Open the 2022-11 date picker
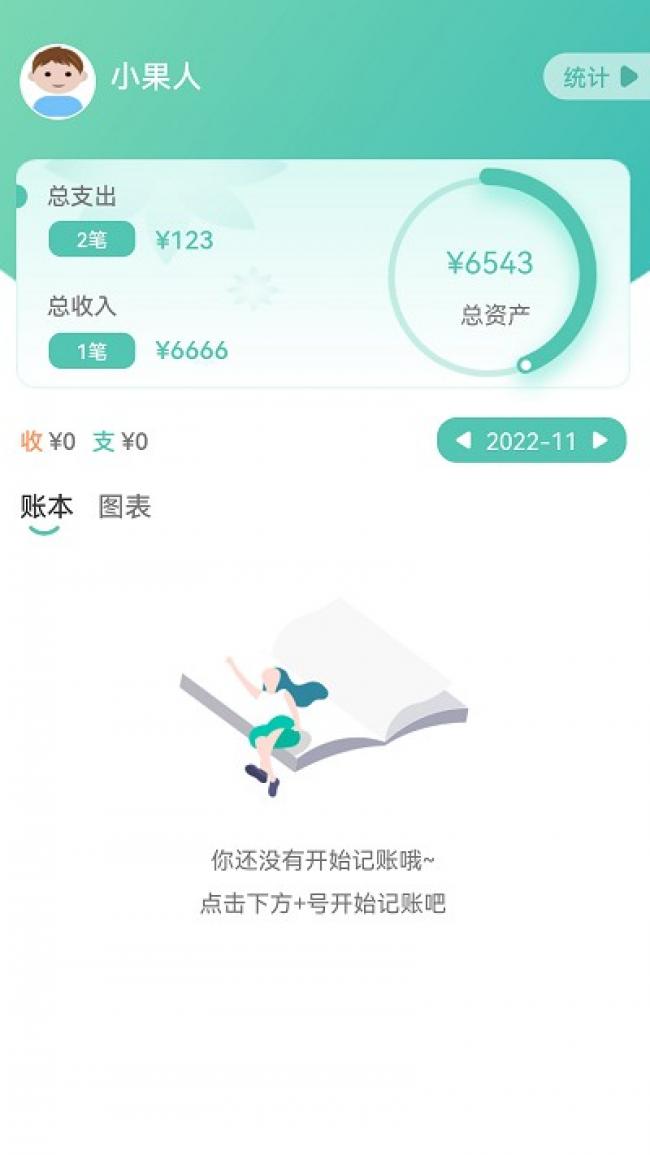650x1155 pixels. [531, 441]
